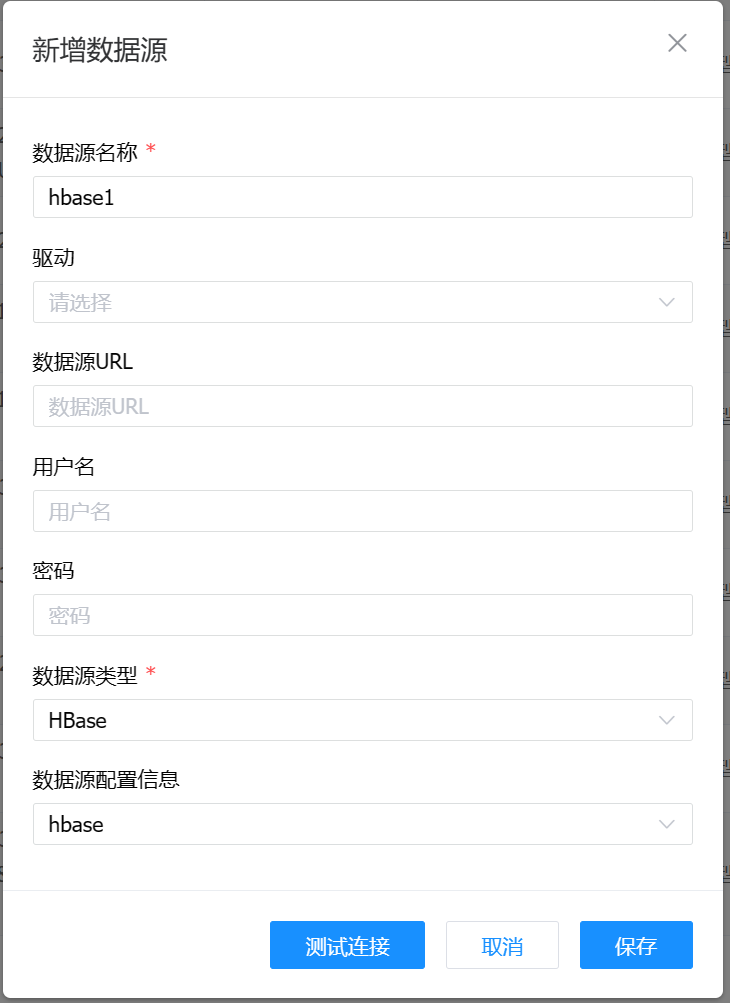Edit the 数据源名称 field containing hbase1
Image resolution: width=730 pixels, height=1003 pixels.
[x=362, y=198]
